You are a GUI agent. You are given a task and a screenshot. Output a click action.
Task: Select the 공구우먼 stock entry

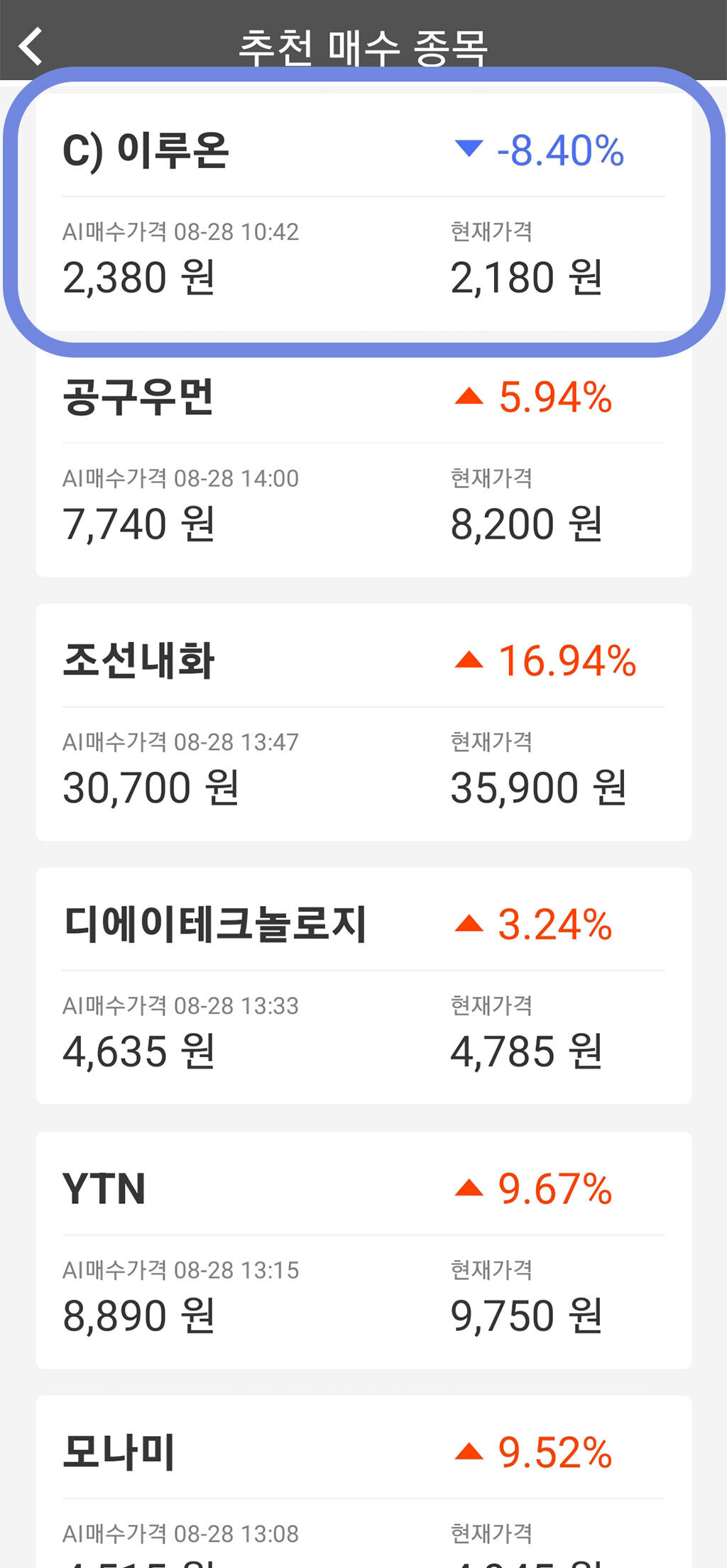(x=363, y=461)
